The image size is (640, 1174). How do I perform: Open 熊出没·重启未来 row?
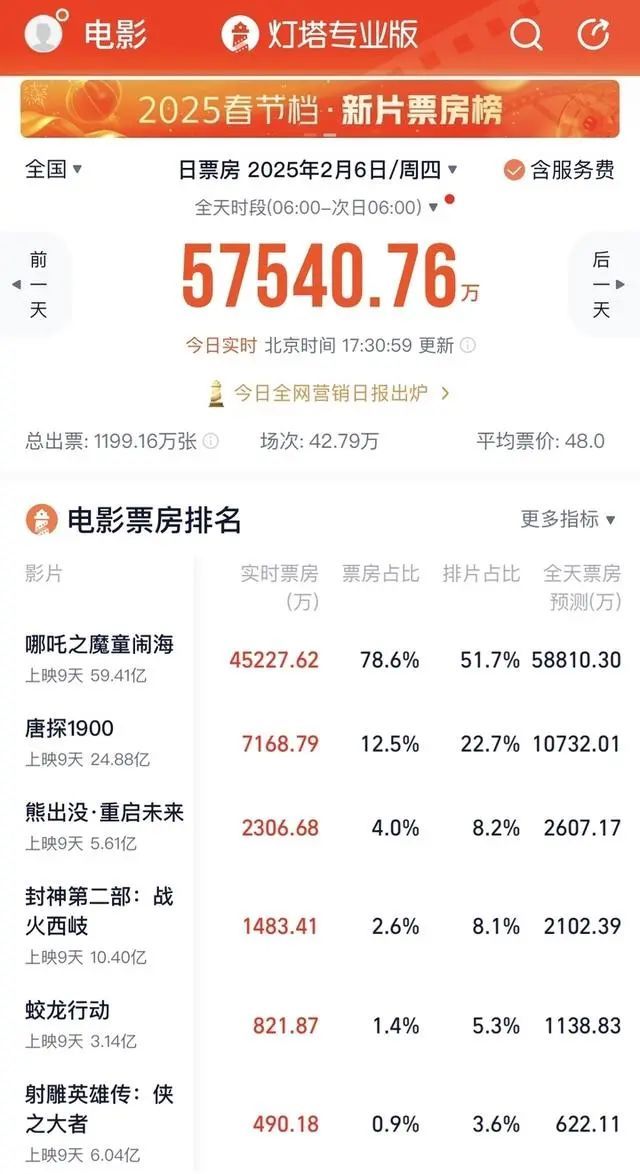tap(323, 827)
